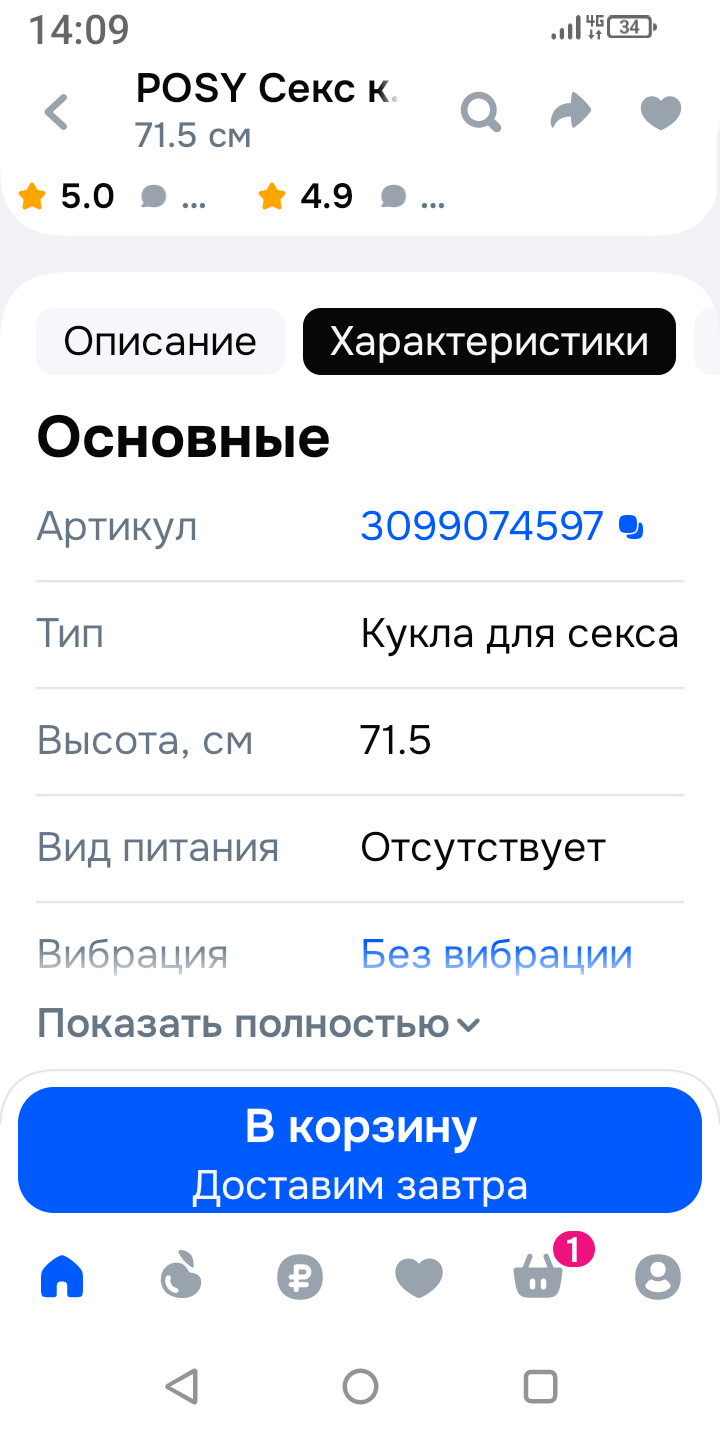Expand Показать полностью

pos(258,1024)
